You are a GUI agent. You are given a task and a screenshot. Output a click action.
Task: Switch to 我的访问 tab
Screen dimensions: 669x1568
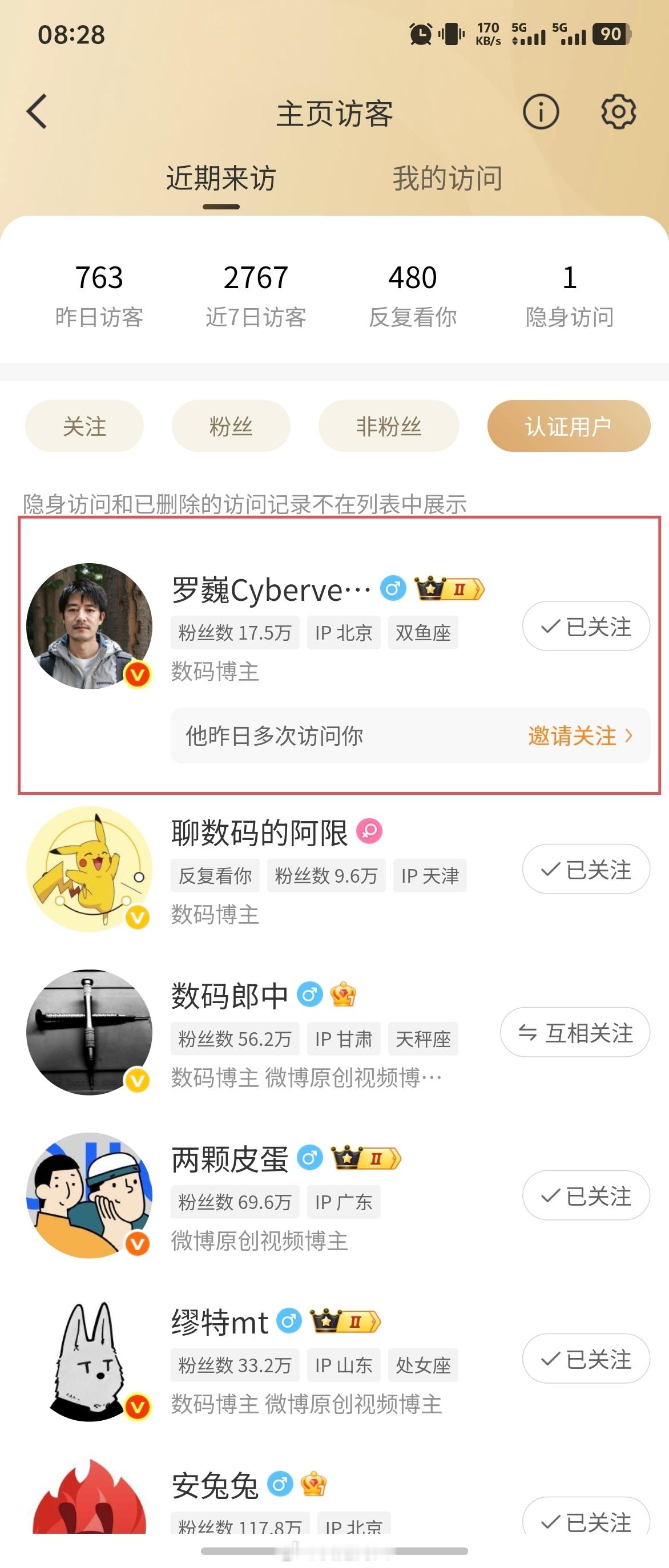click(x=447, y=179)
